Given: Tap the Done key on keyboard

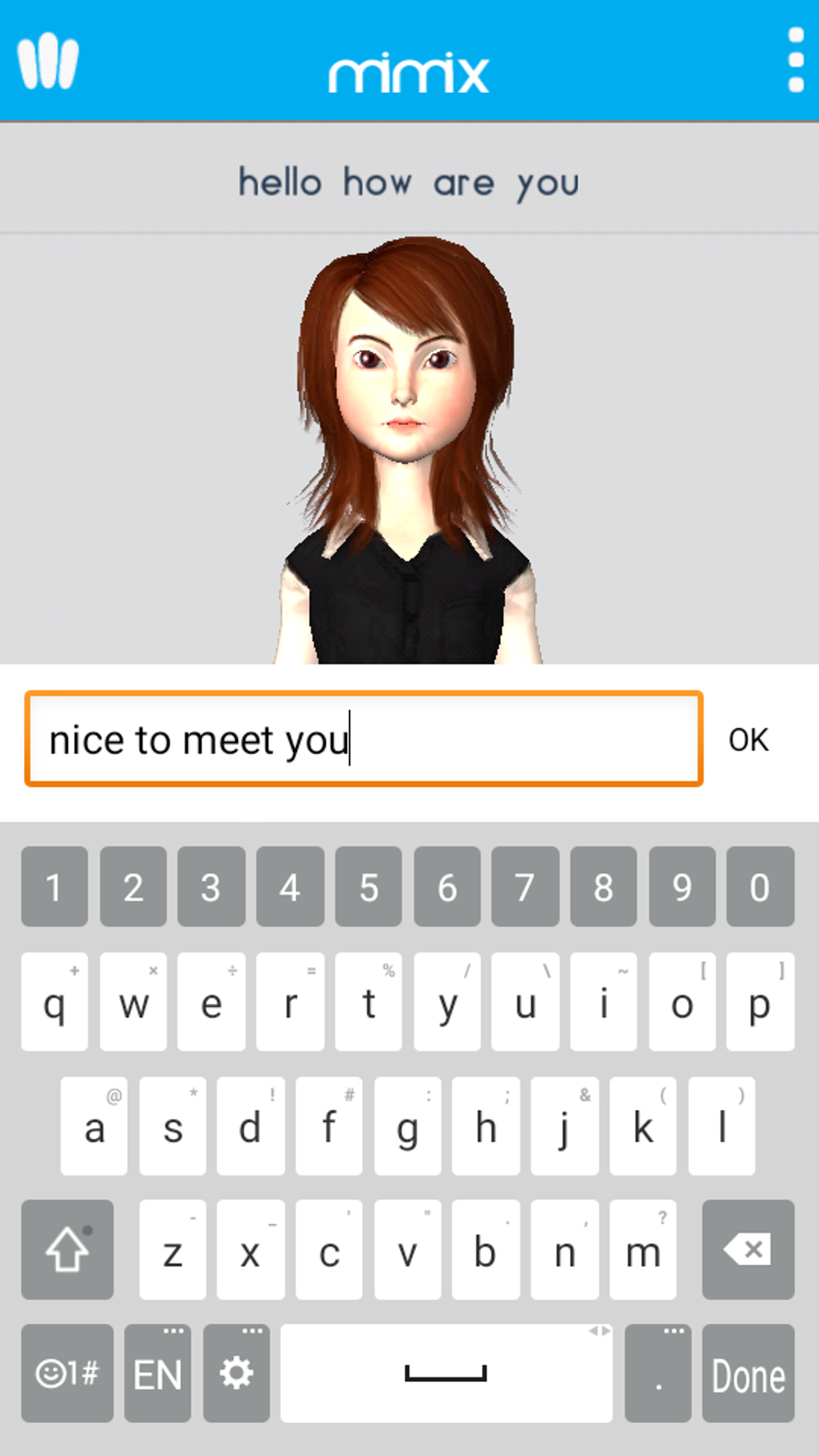Looking at the screenshot, I should (748, 1373).
